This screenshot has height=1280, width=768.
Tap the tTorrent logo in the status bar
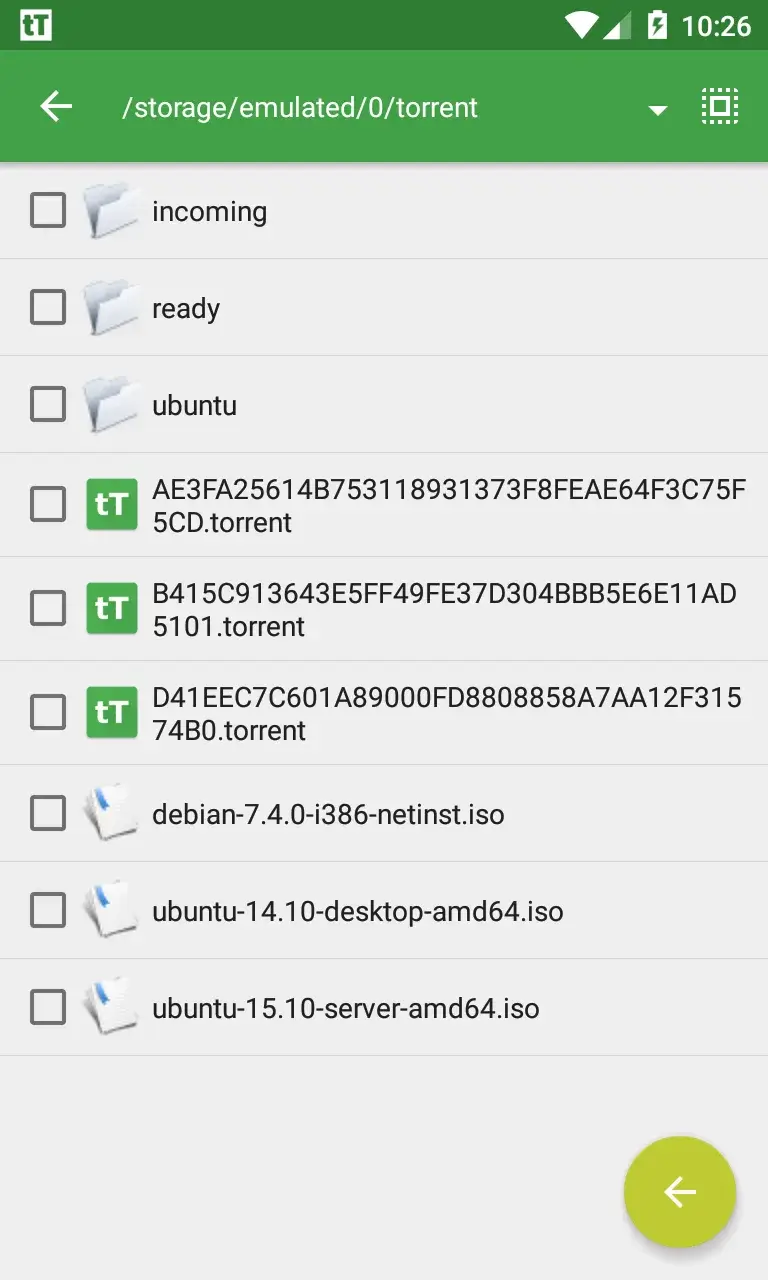(x=37, y=25)
